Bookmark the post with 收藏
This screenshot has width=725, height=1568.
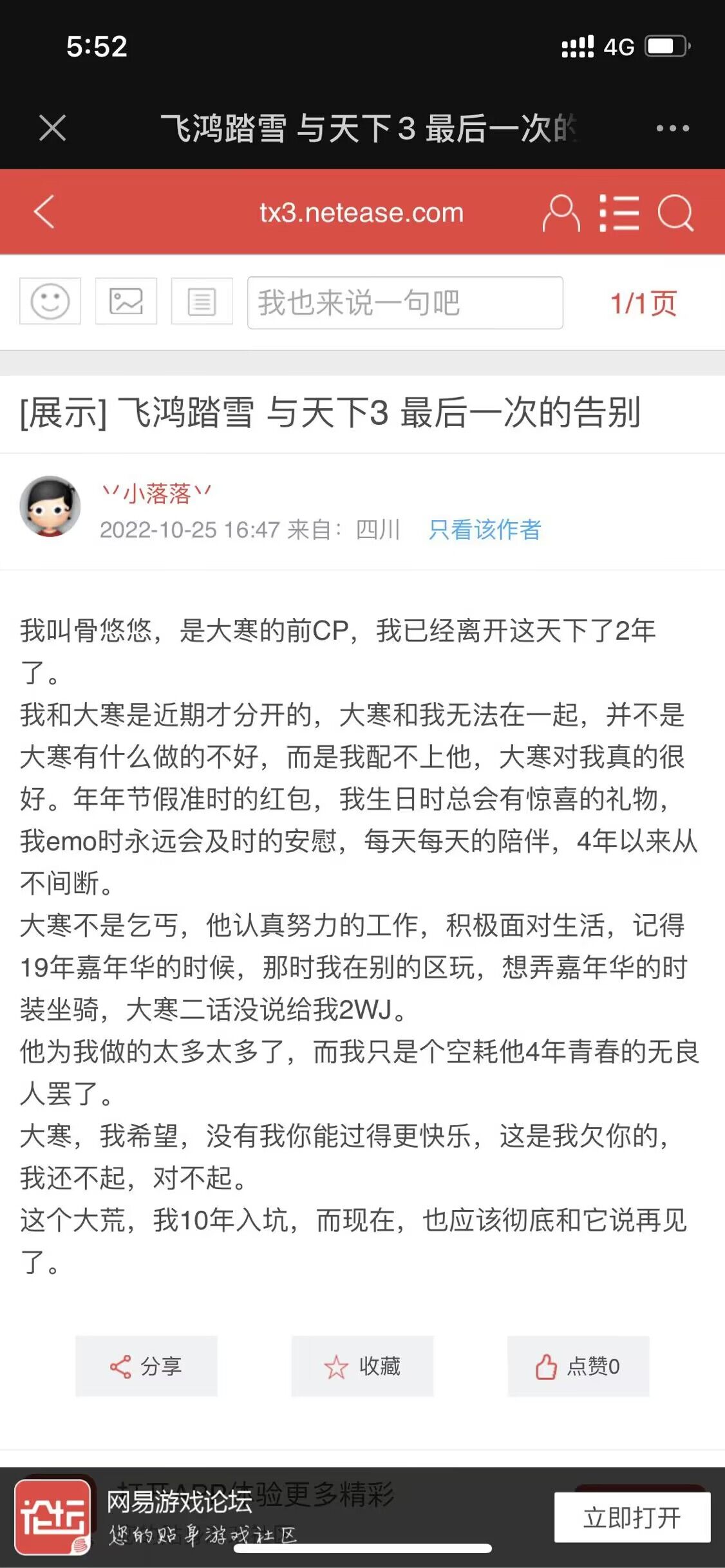coord(362,1366)
